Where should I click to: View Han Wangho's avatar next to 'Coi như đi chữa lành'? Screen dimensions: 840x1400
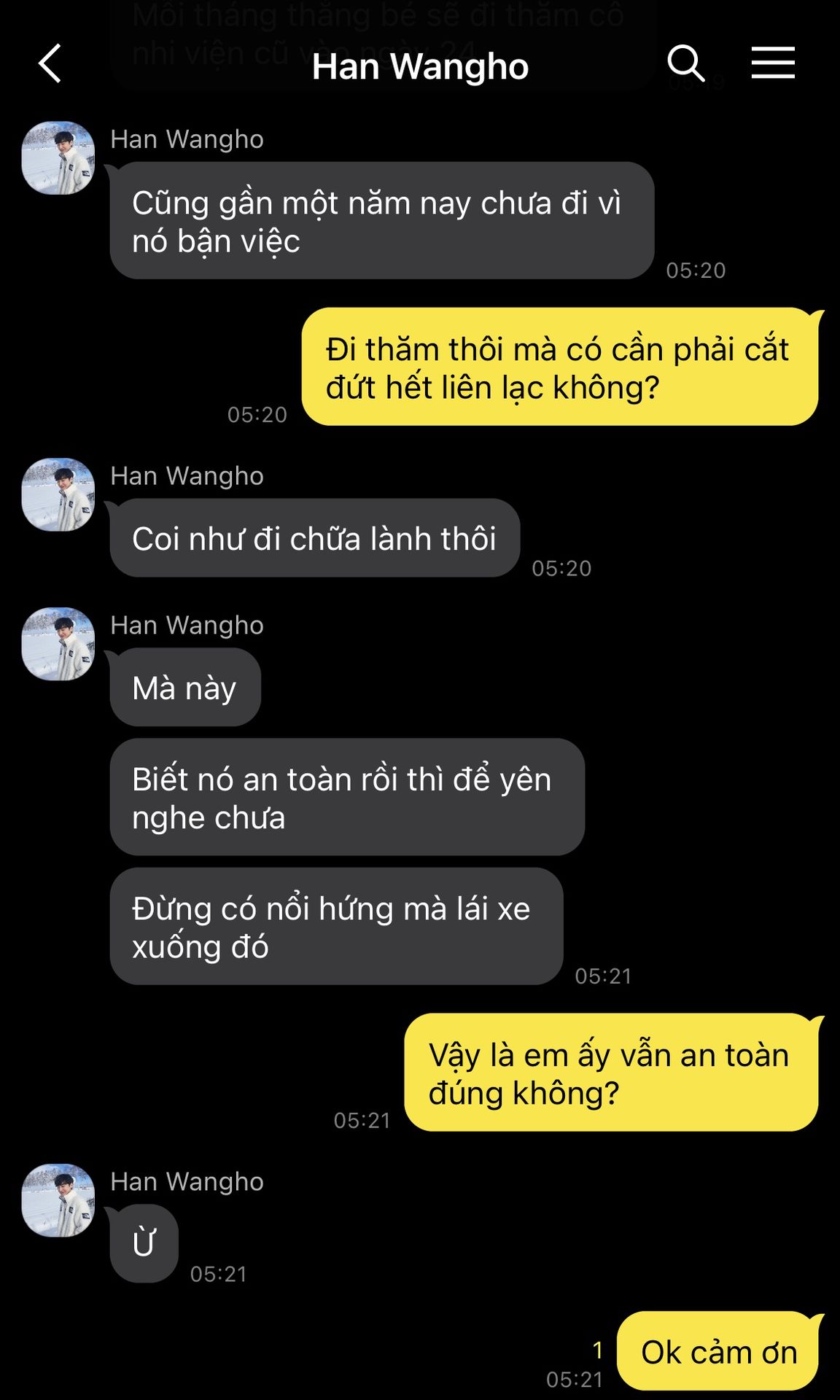tap(58, 494)
